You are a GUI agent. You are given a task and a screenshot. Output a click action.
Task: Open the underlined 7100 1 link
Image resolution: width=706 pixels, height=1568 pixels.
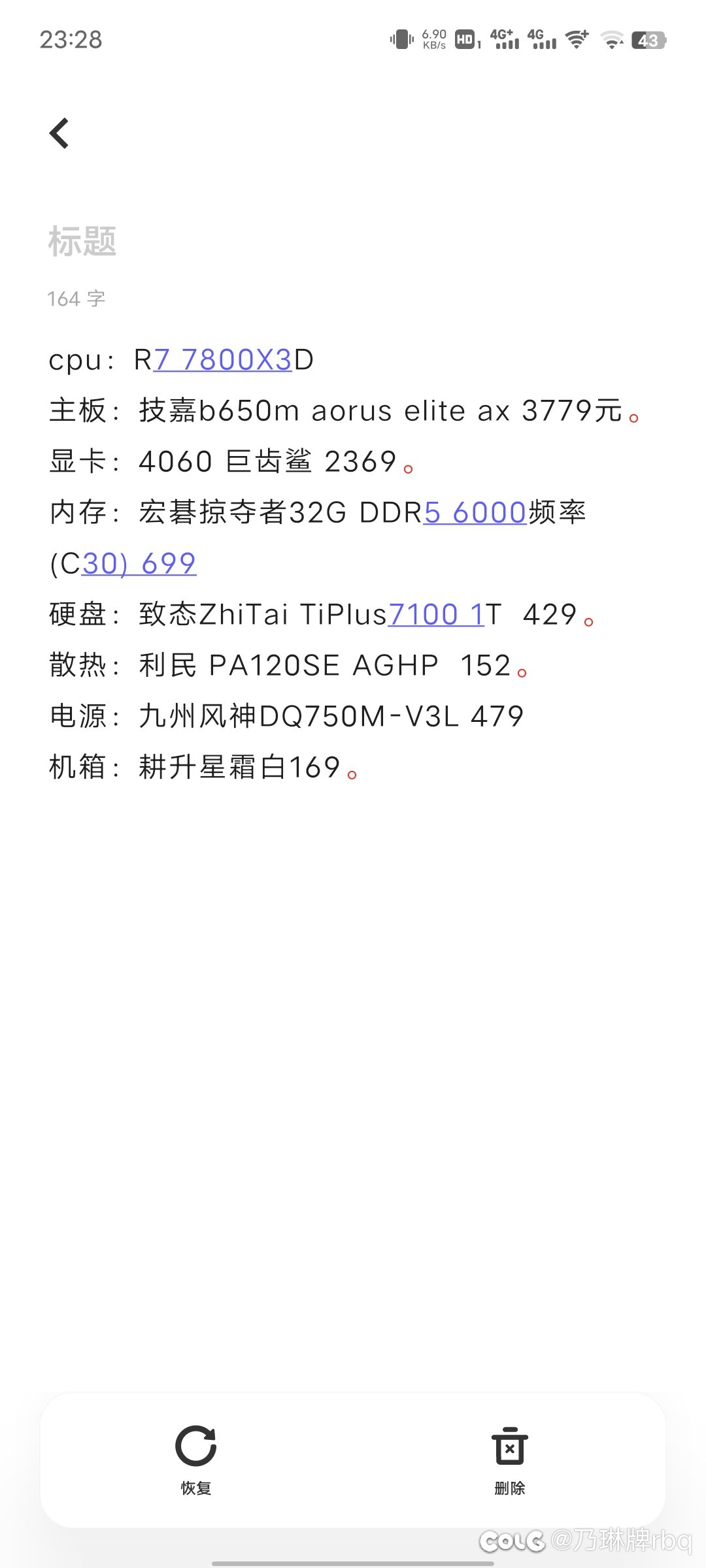click(x=436, y=615)
